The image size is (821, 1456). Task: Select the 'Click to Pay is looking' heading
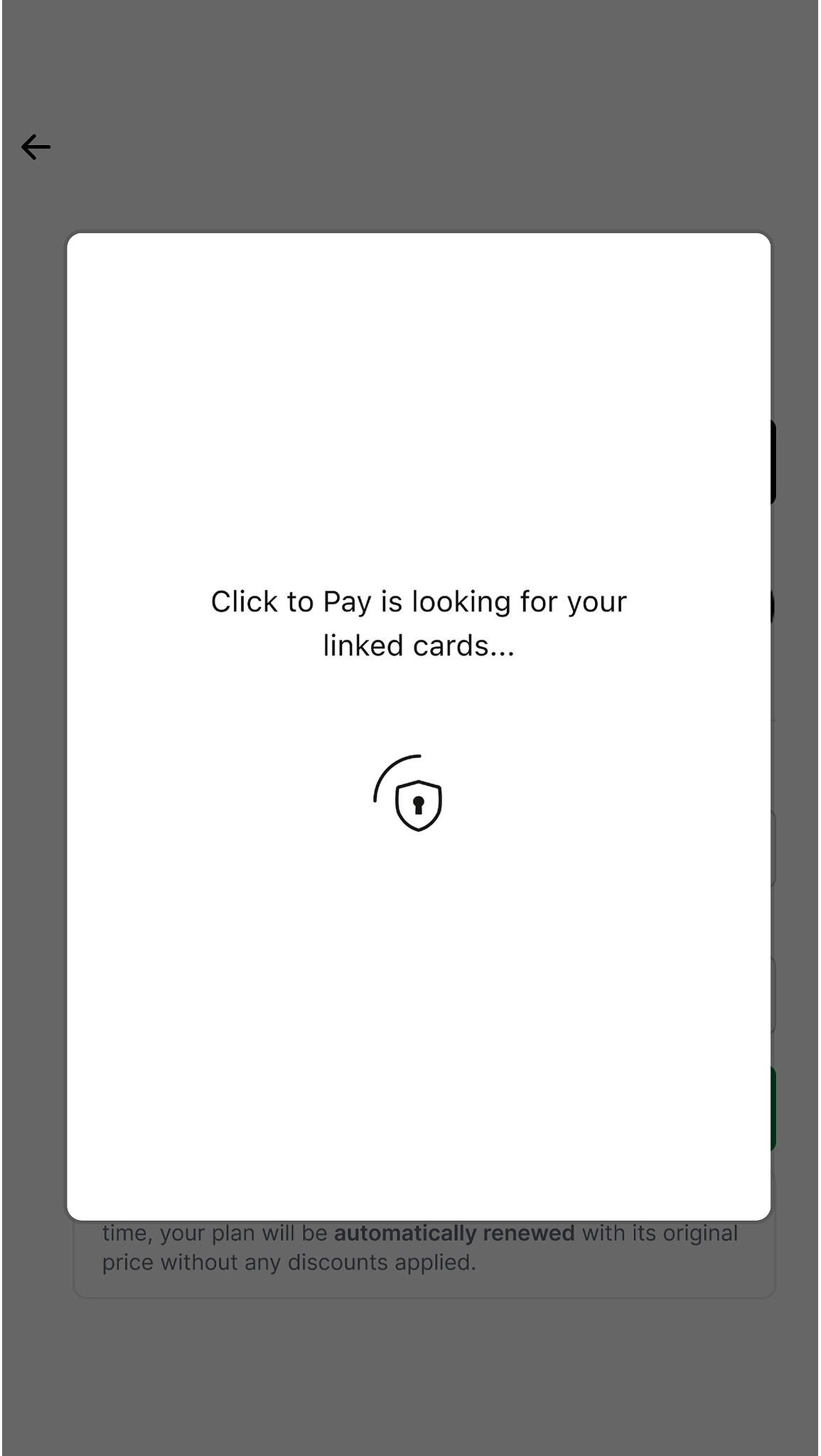click(418, 622)
